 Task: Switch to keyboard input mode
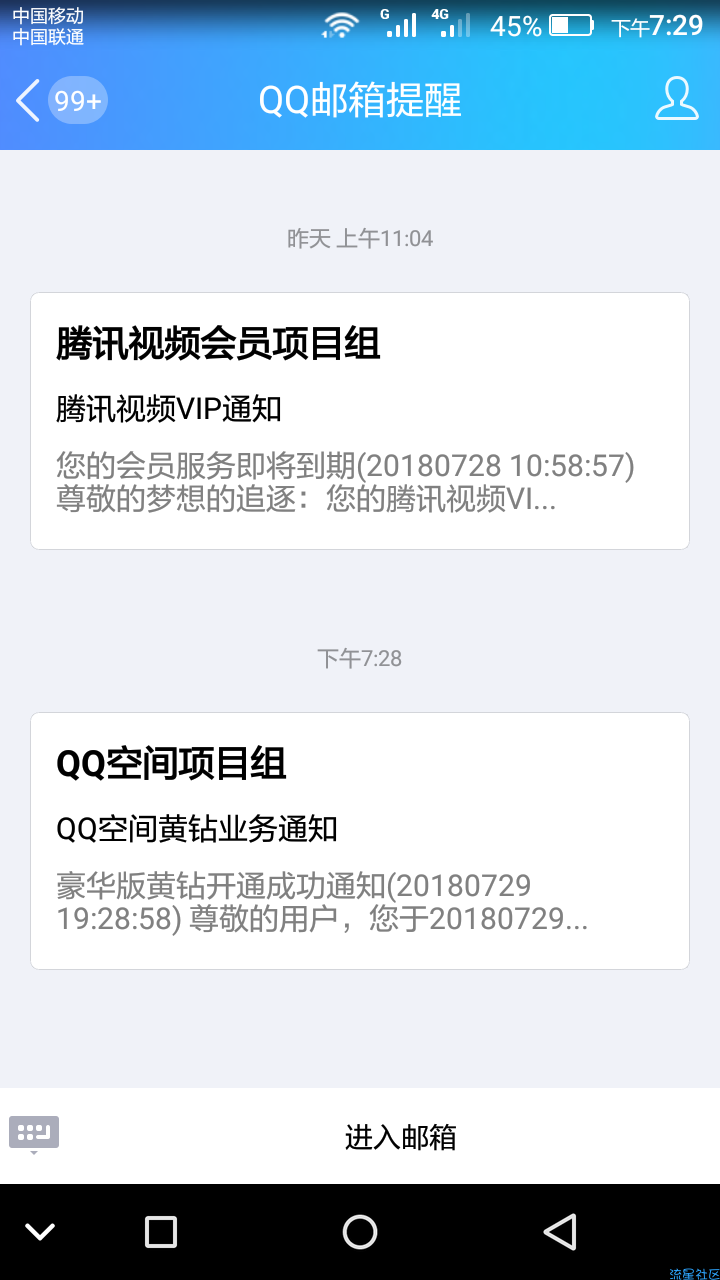point(34,1135)
